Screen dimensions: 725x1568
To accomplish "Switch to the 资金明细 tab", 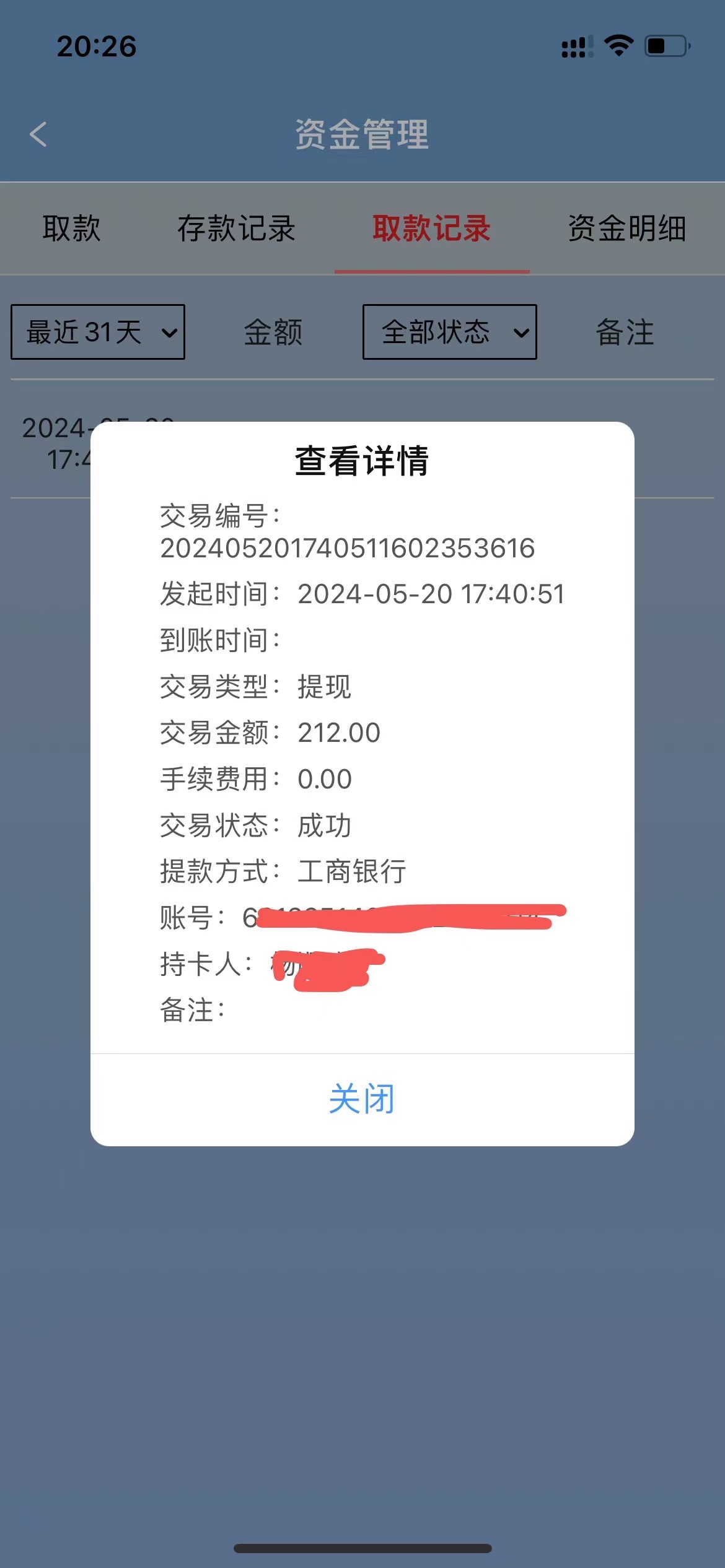I will [626, 229].
